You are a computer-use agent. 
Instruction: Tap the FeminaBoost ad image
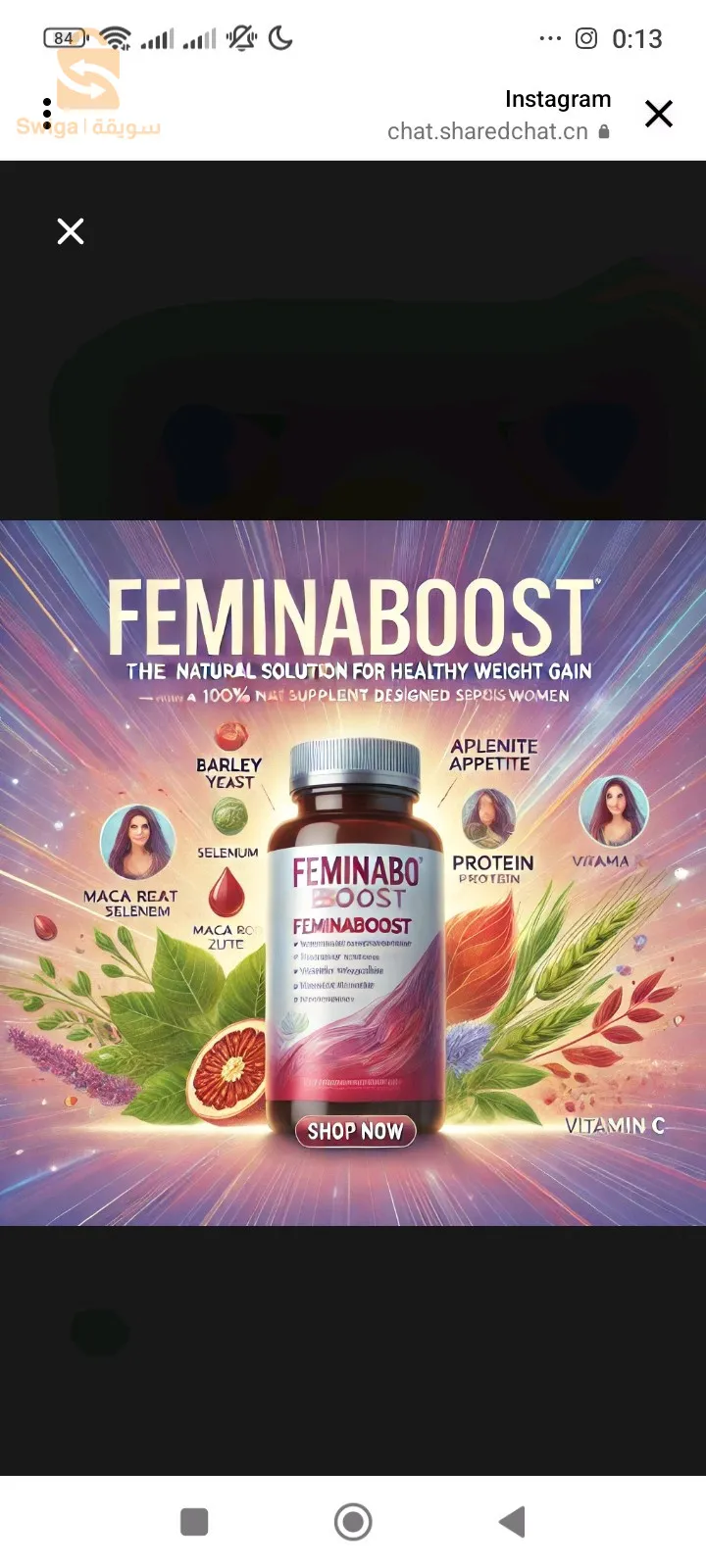tap(353, 872)
